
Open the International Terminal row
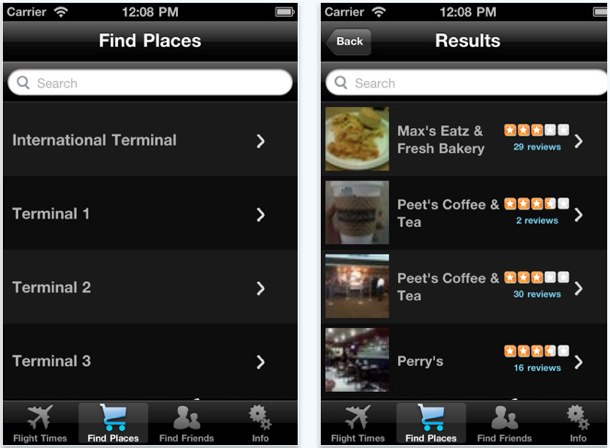(x=150, y=141)
